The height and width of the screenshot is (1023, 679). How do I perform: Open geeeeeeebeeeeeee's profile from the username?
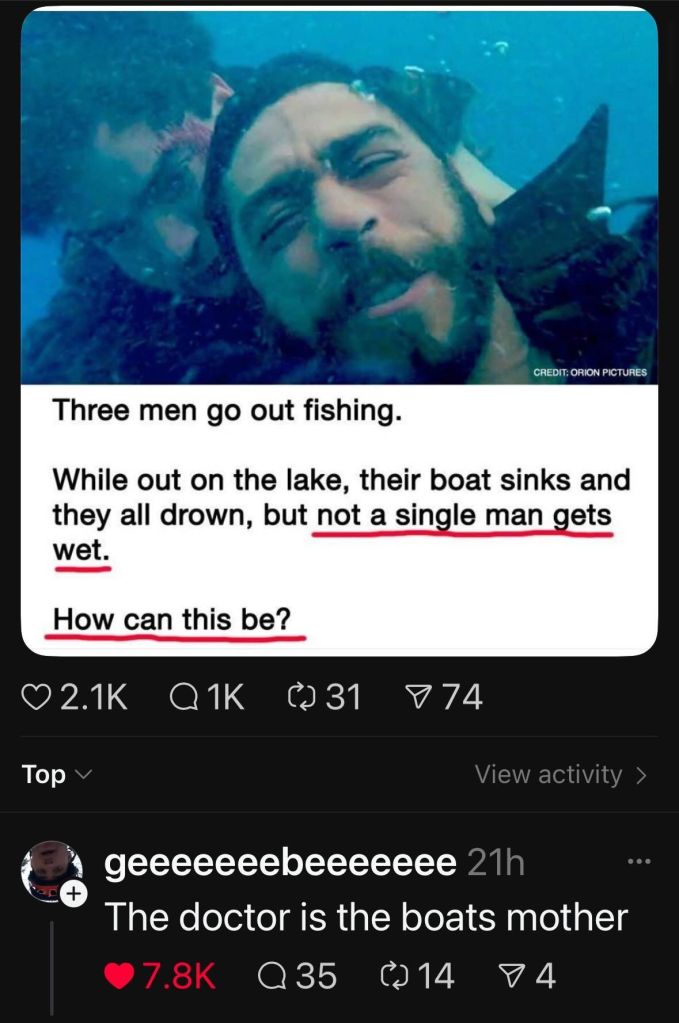pyautogui.click(x=280, y=863)
